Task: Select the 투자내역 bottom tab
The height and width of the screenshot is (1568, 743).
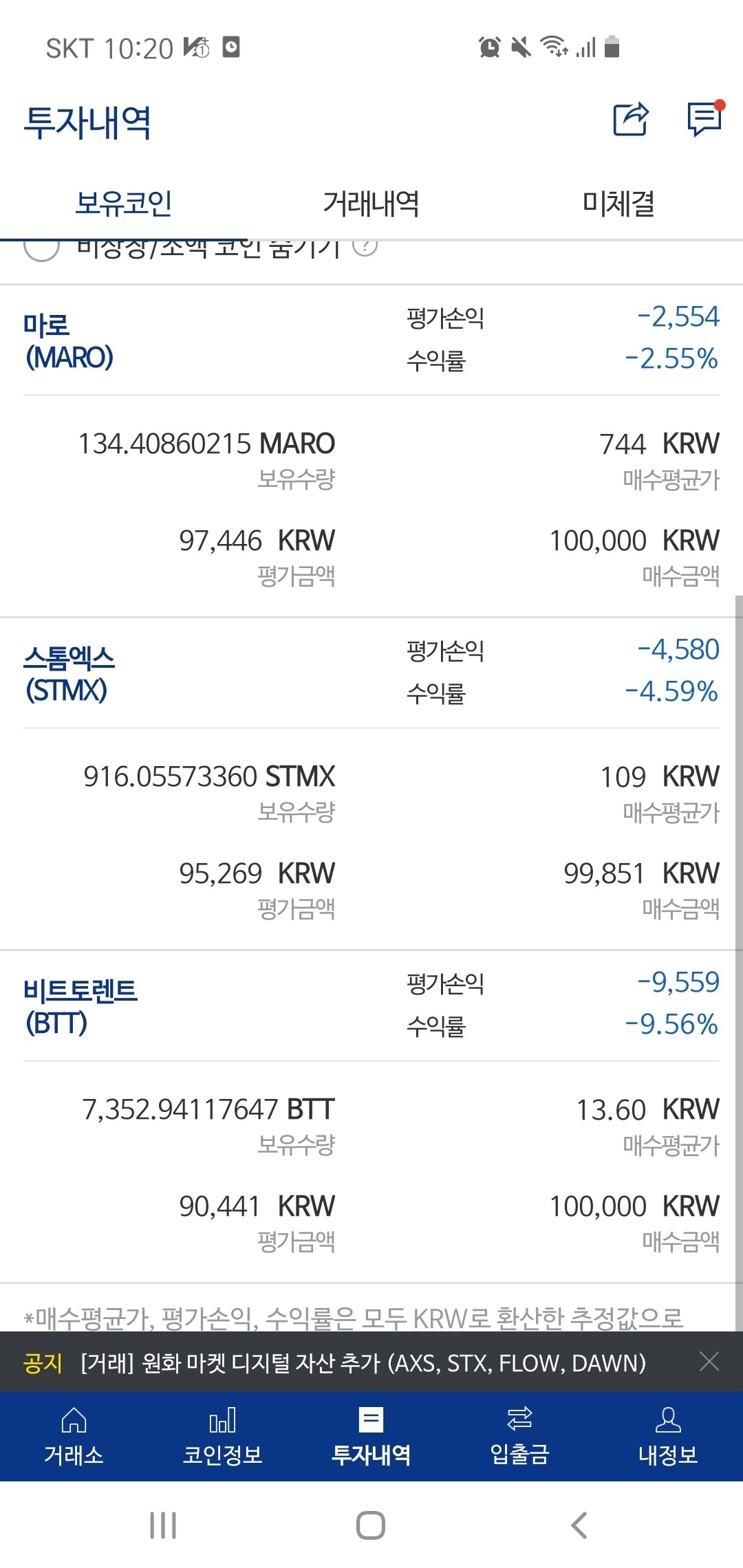Action: click(x=371, y=1436)
